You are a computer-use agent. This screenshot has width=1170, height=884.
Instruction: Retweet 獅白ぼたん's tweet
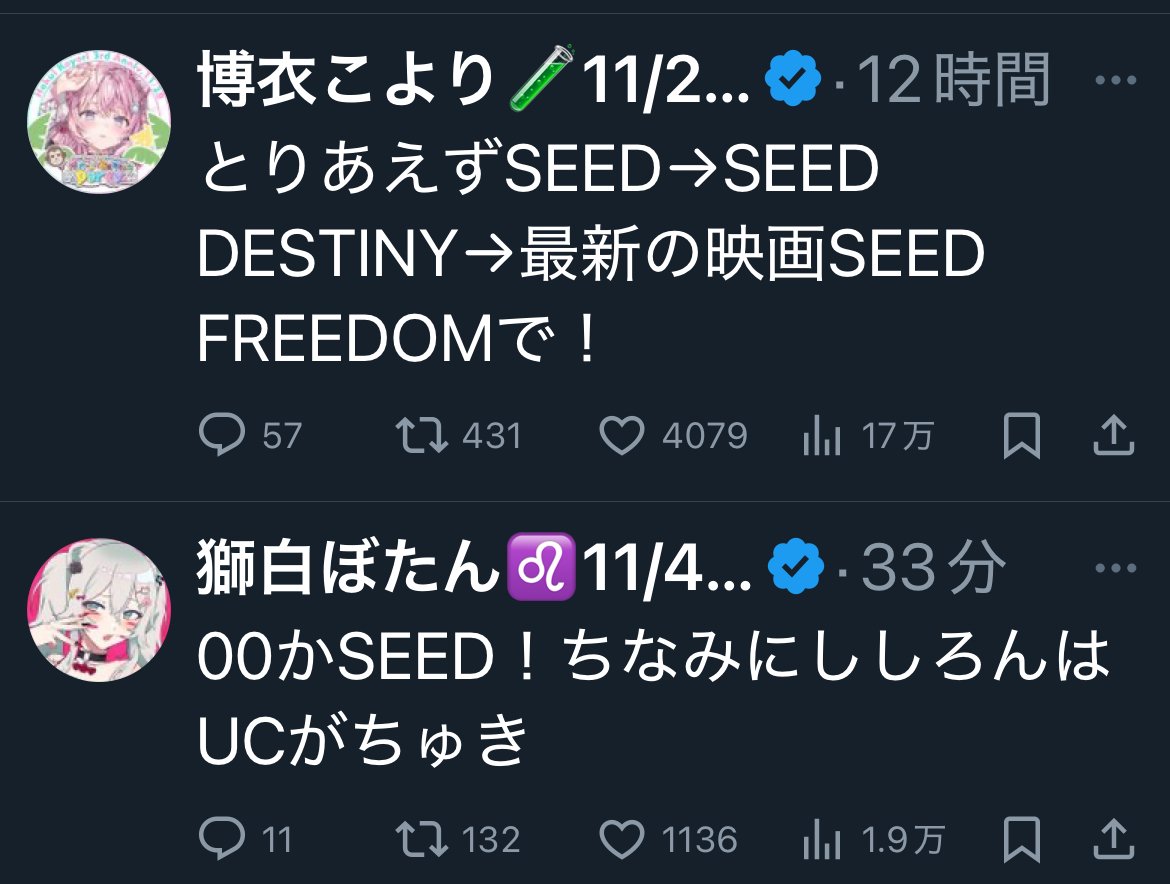pyautogui.click(x=421, y=838)
